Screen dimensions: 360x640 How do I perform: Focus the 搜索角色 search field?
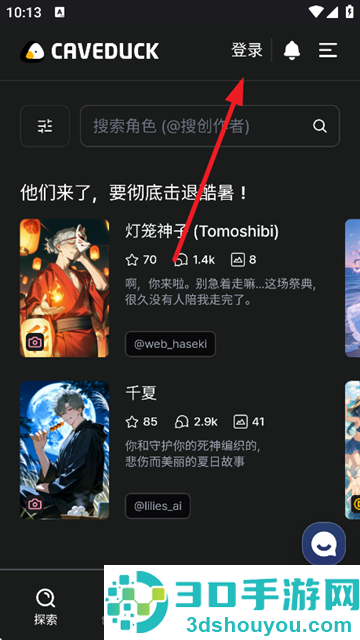pyautogui.click(x=210, y=126)
